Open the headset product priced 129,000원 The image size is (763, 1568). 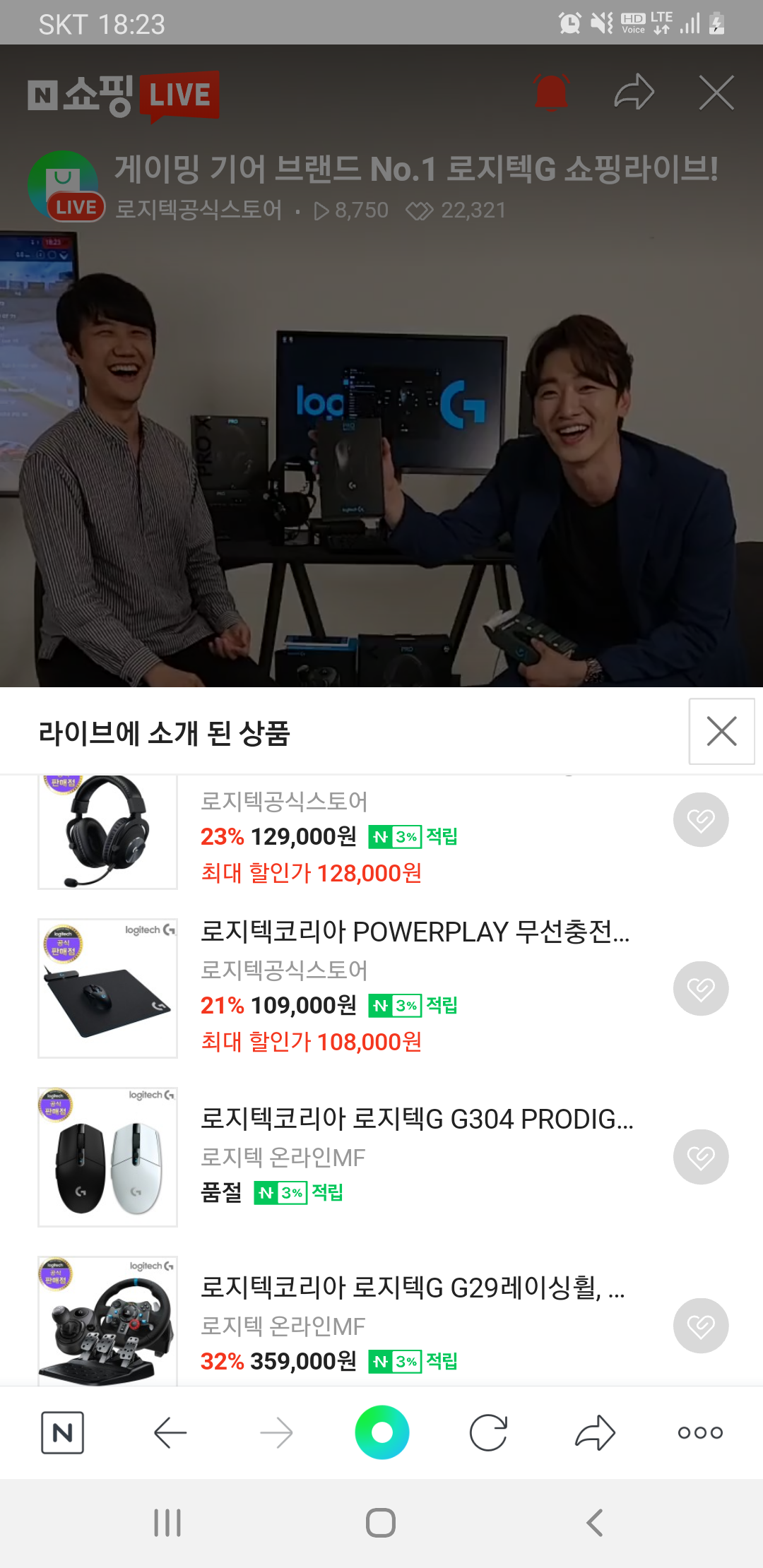pos(107,831)
